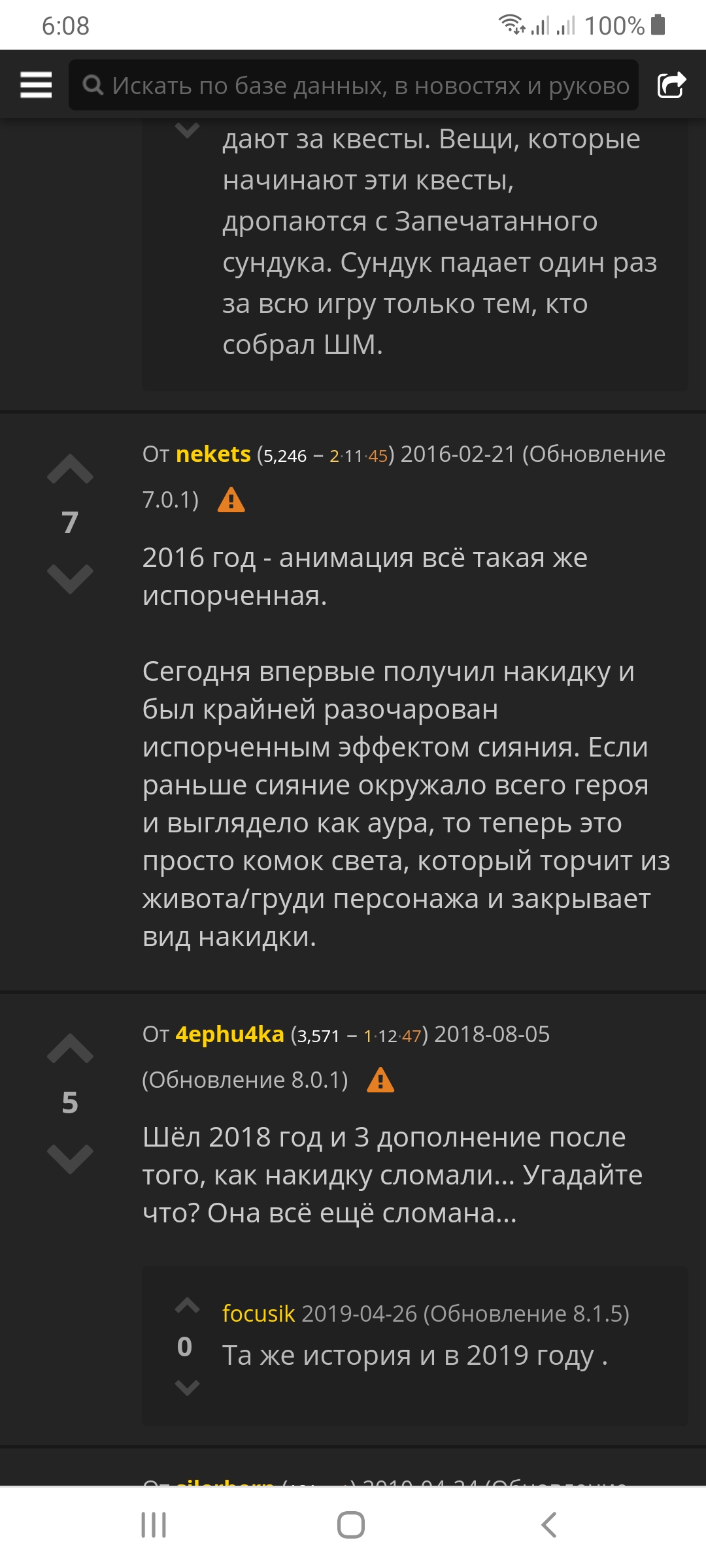Report 4ephu4ka comment via warning icon
The width and height of the screenshot is (706, 1568).
point(380,1081)
